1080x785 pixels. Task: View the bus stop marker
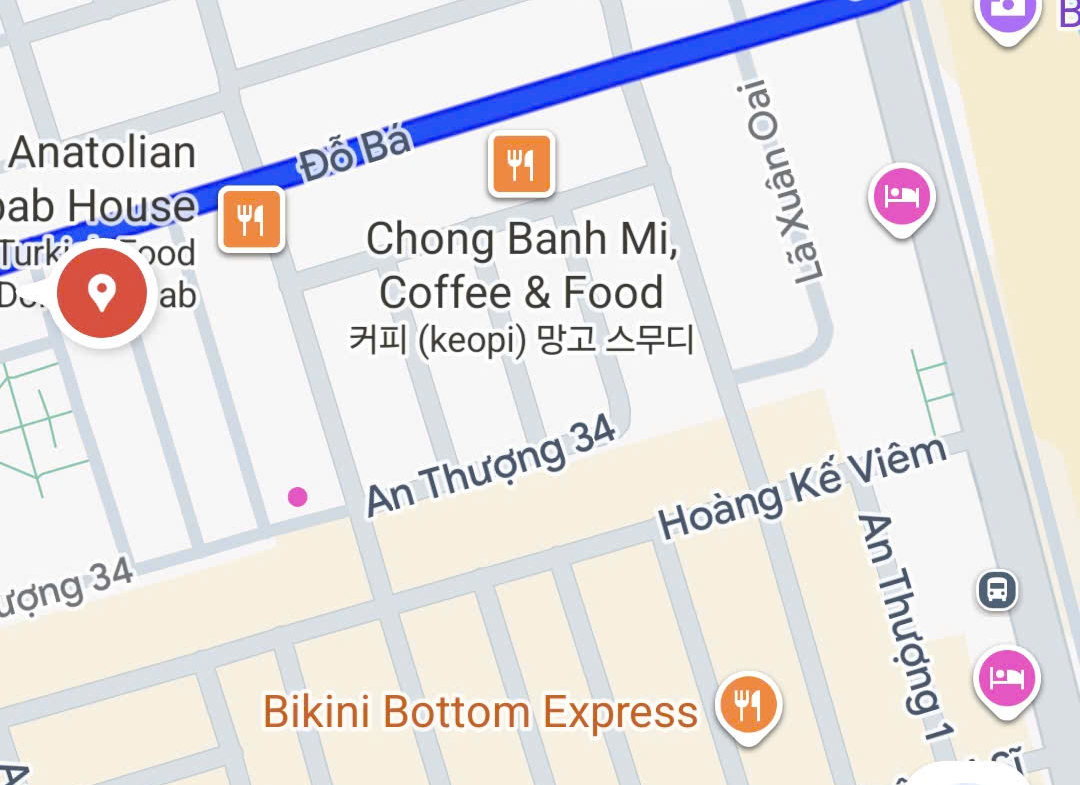pos(997,589)
